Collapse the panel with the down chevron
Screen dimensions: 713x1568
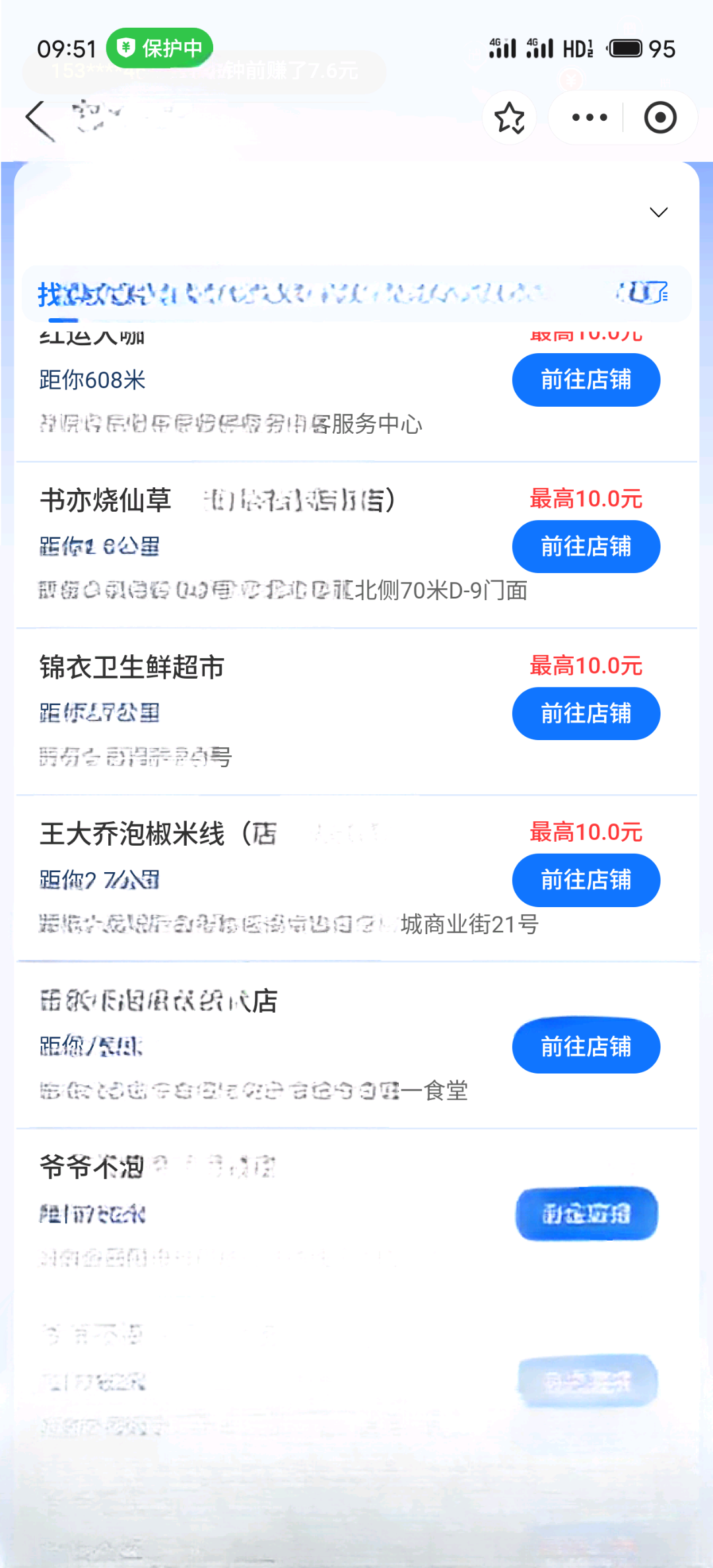tap(658, 213)
